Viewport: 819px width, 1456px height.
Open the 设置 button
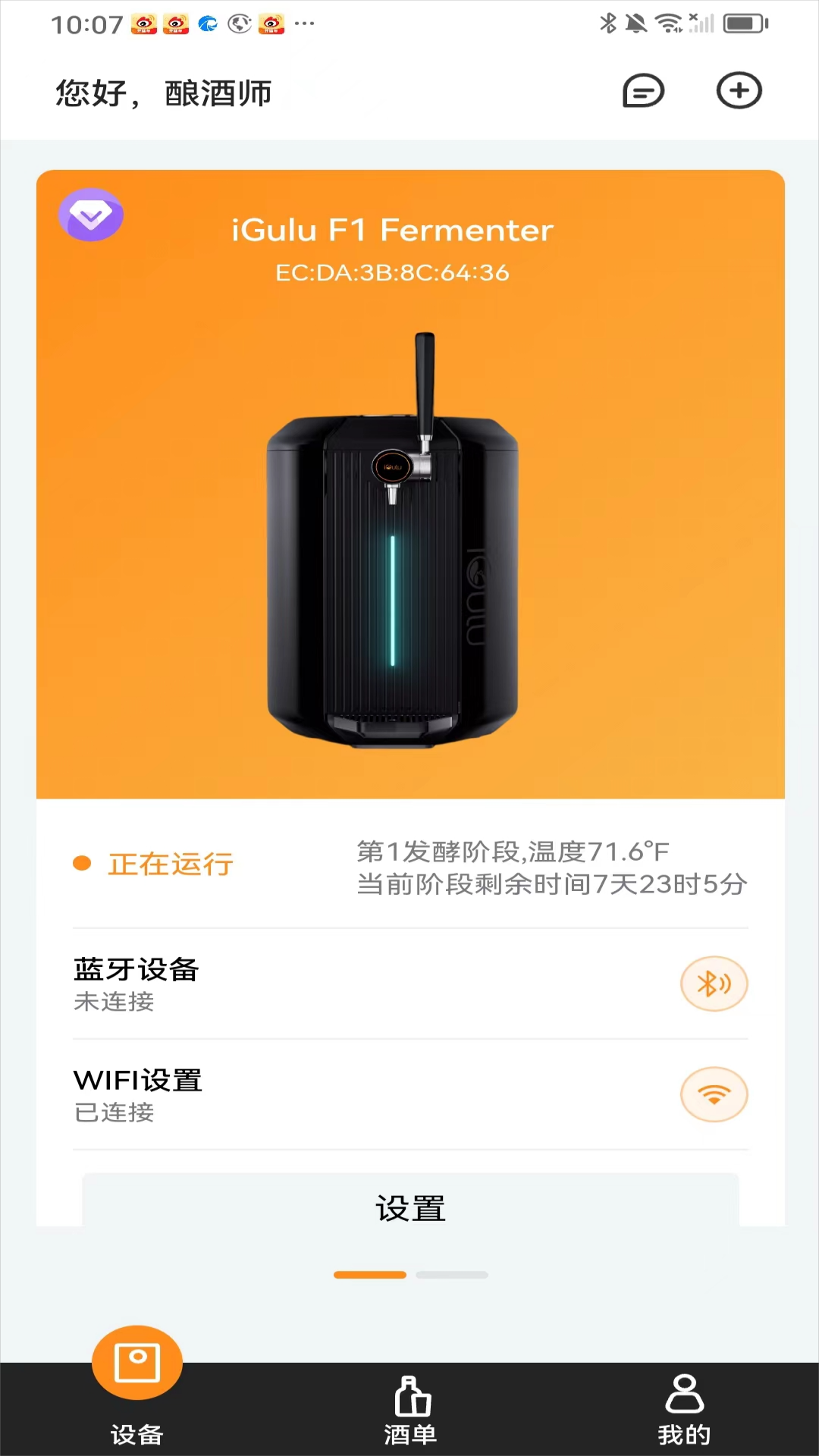click(x=409, y=1207)
